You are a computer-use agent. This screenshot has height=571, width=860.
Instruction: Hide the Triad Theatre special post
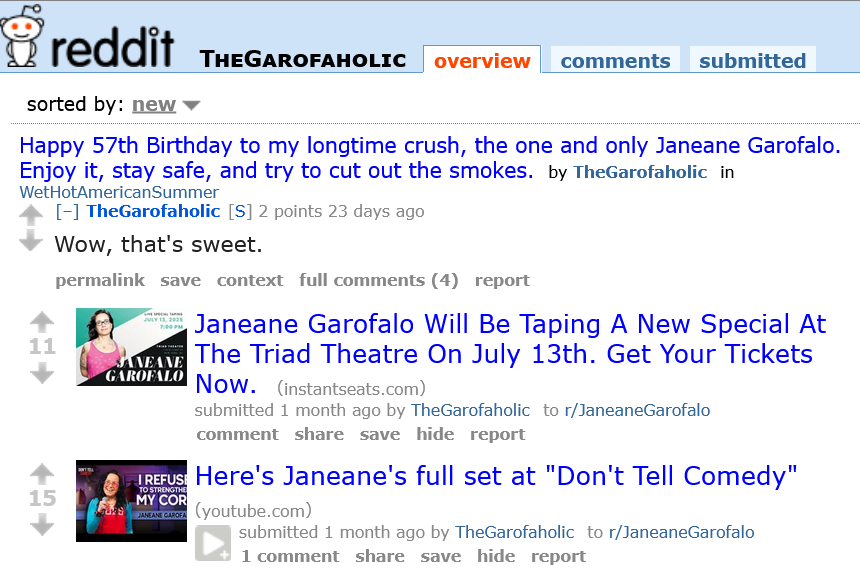[x=435, y=434]
